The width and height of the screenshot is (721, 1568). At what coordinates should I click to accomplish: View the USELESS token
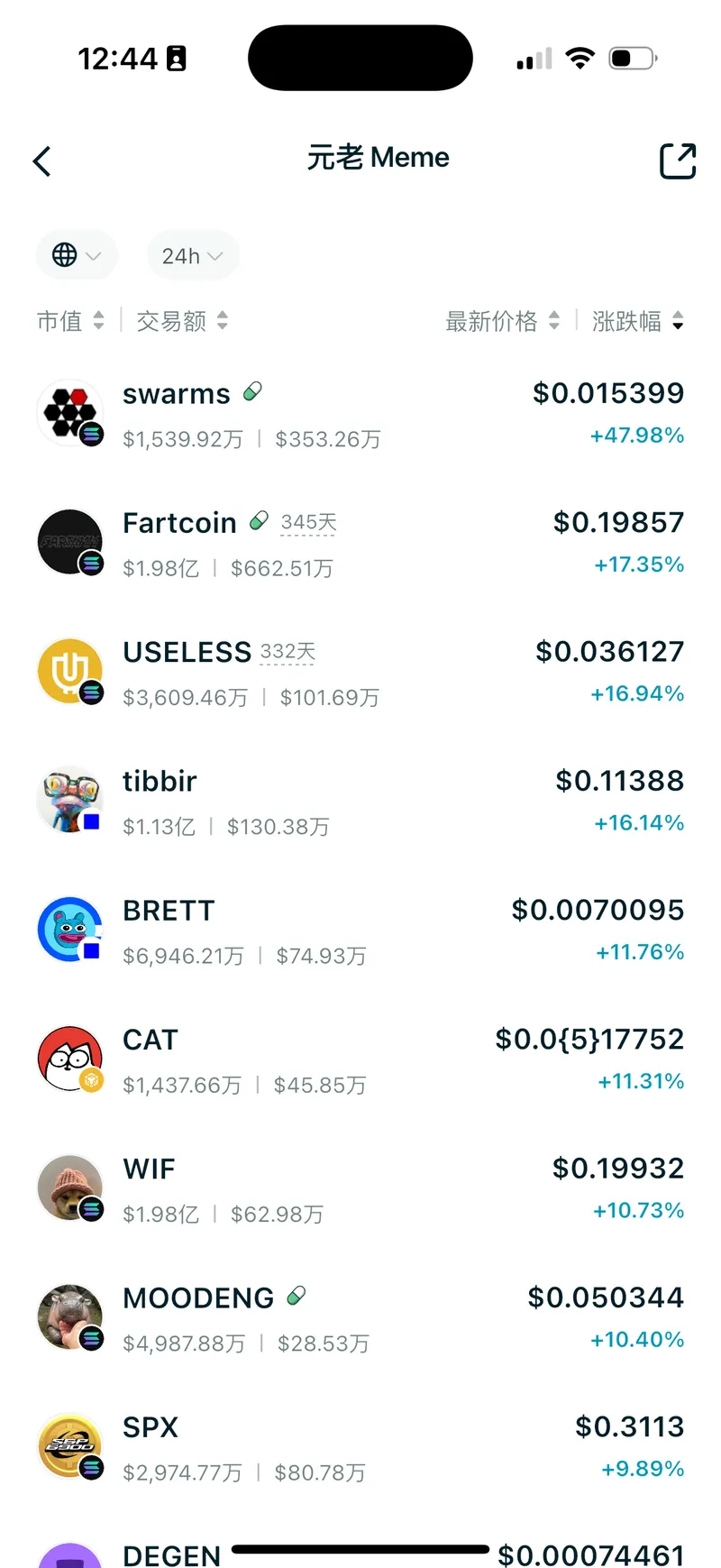[360, 673]
